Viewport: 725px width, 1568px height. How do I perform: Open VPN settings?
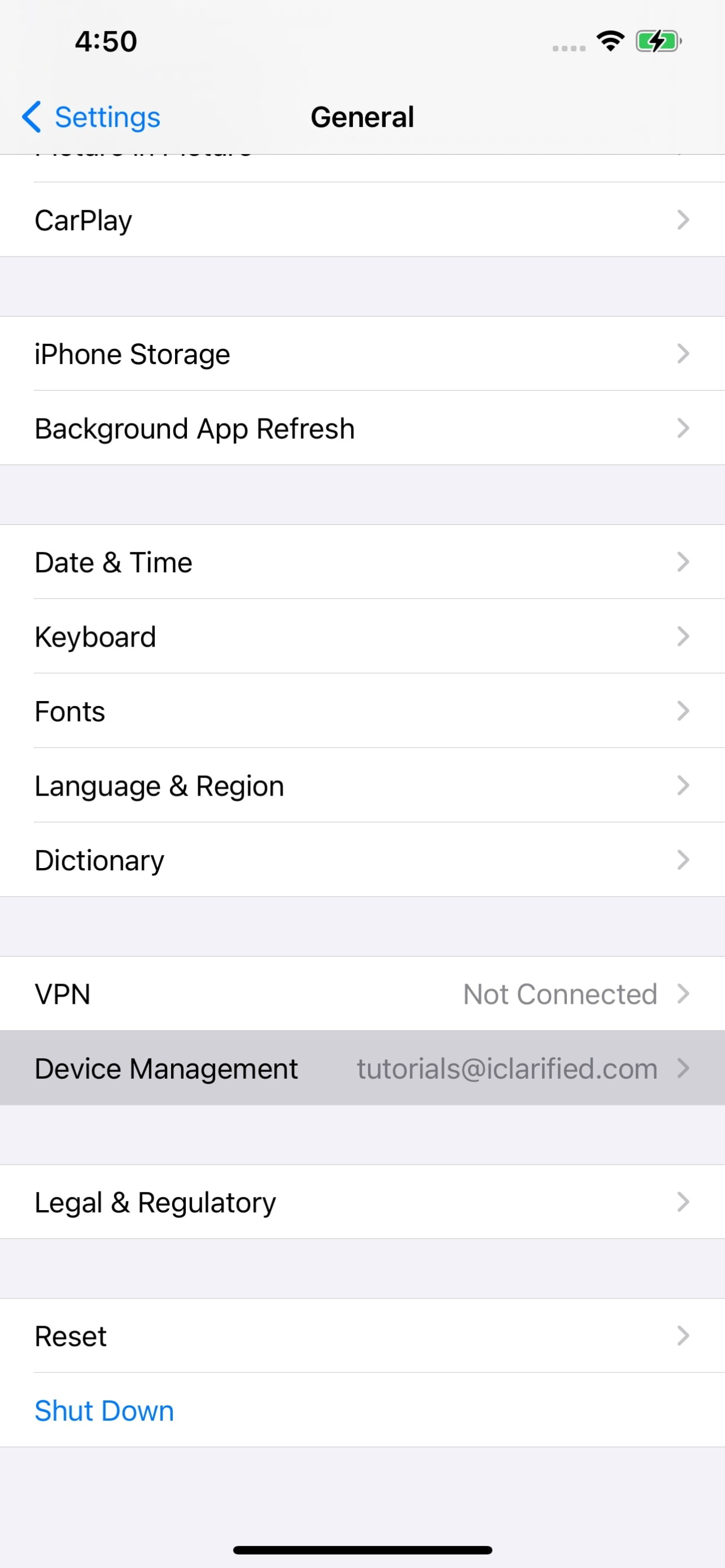coord(362,993)
